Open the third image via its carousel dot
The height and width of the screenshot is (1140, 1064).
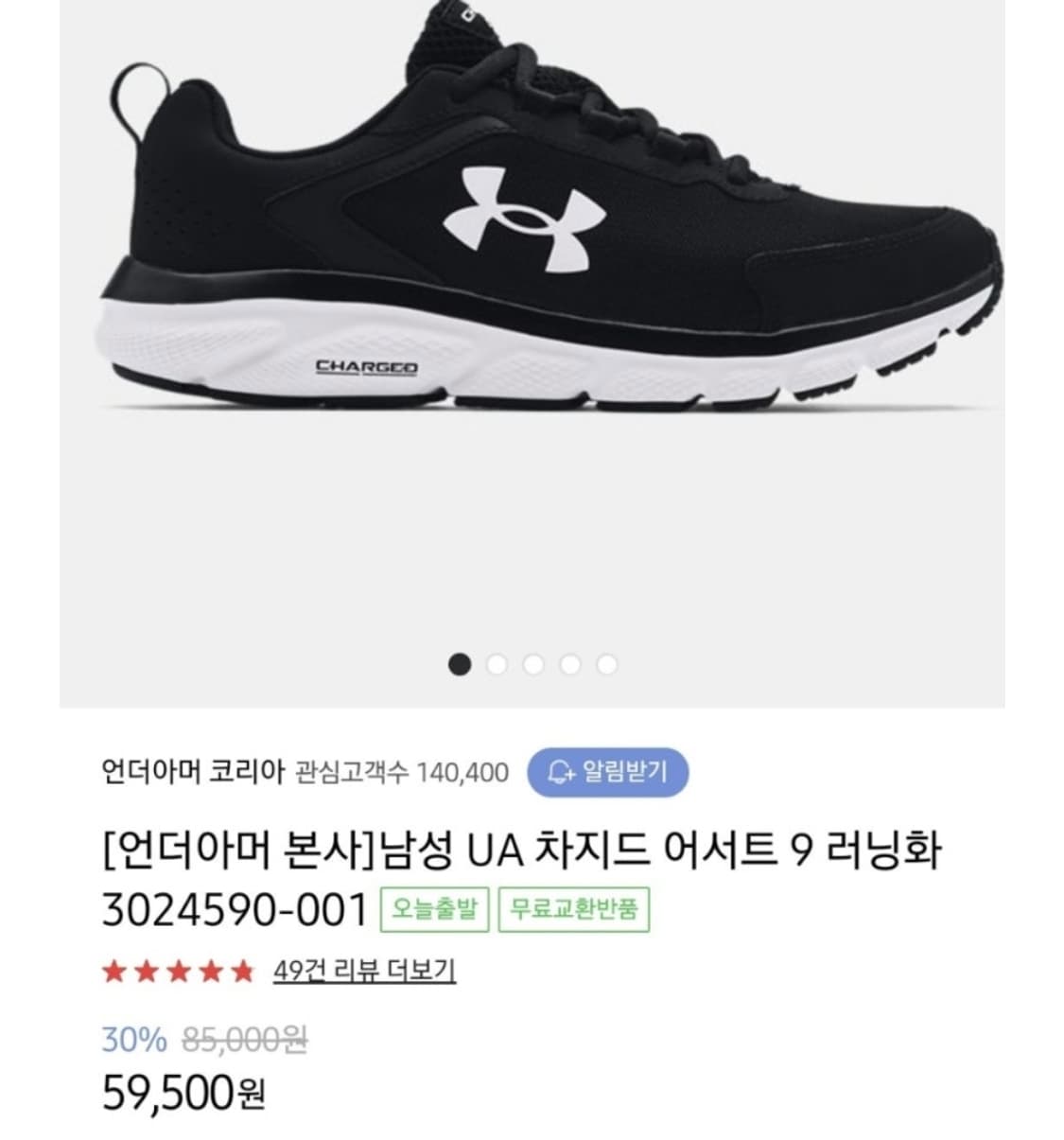[532, 666]
